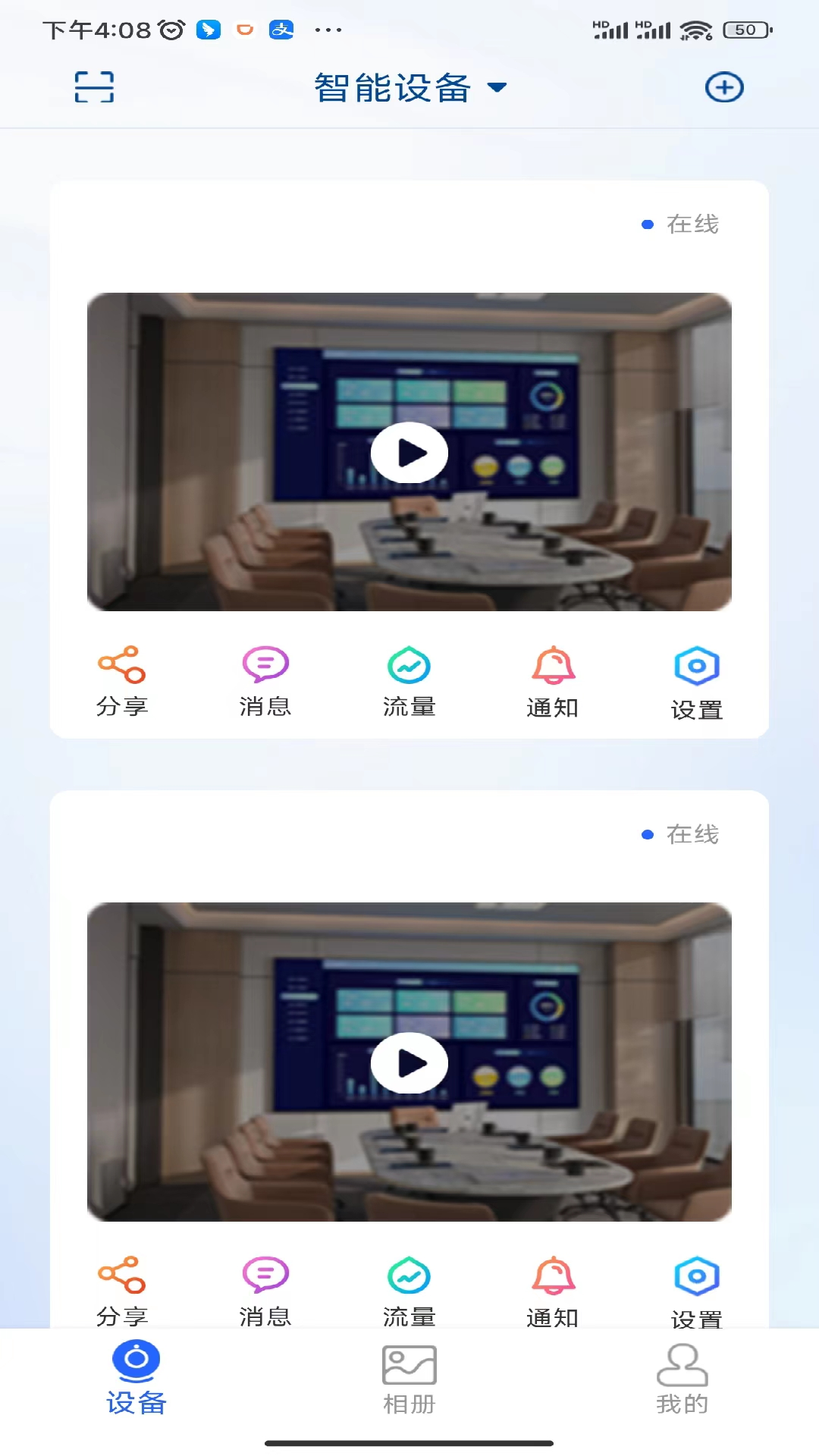The image size is (819, 1456).
Task: Play the first device's video feed
Action: [x=409, y=453]
